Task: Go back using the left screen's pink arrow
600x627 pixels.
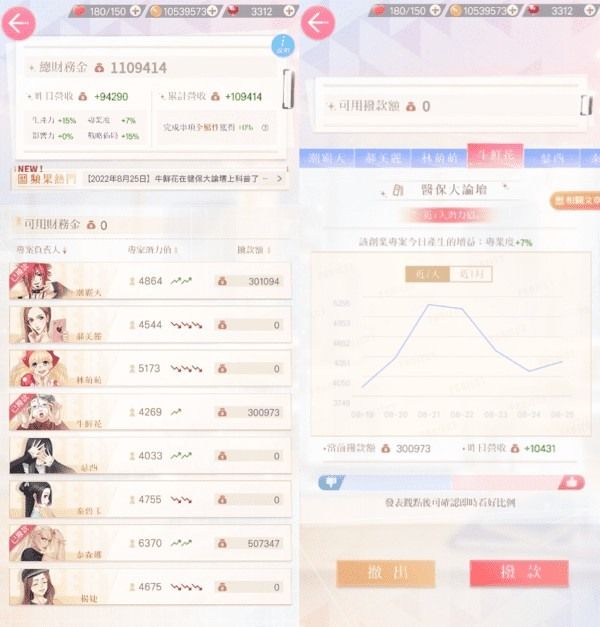Action: [17, 24]
